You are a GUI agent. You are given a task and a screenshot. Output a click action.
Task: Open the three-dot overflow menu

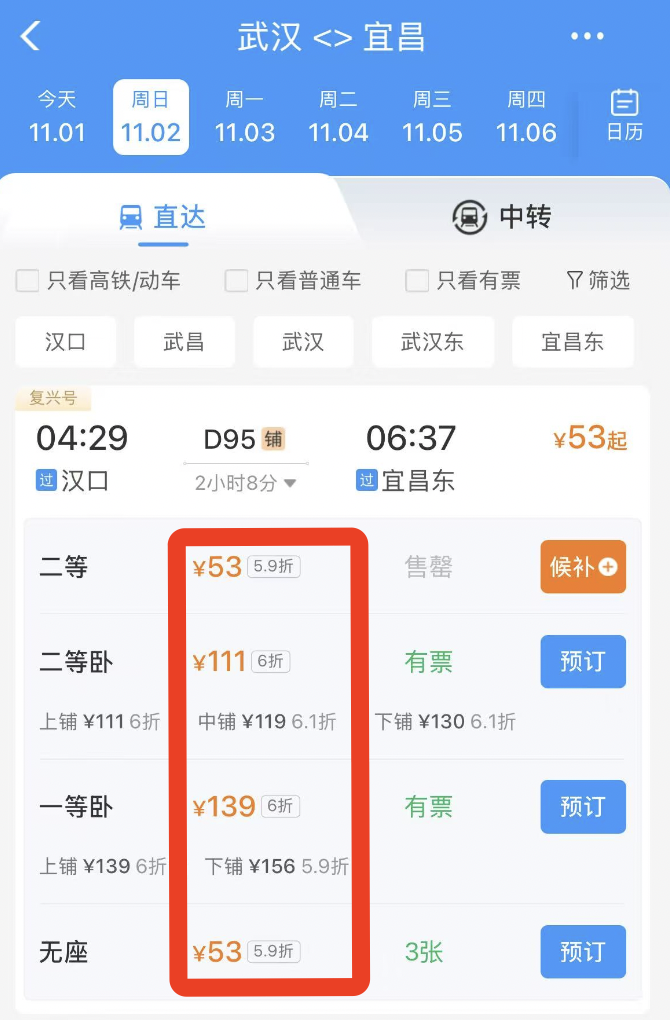[x=587, y=37]
